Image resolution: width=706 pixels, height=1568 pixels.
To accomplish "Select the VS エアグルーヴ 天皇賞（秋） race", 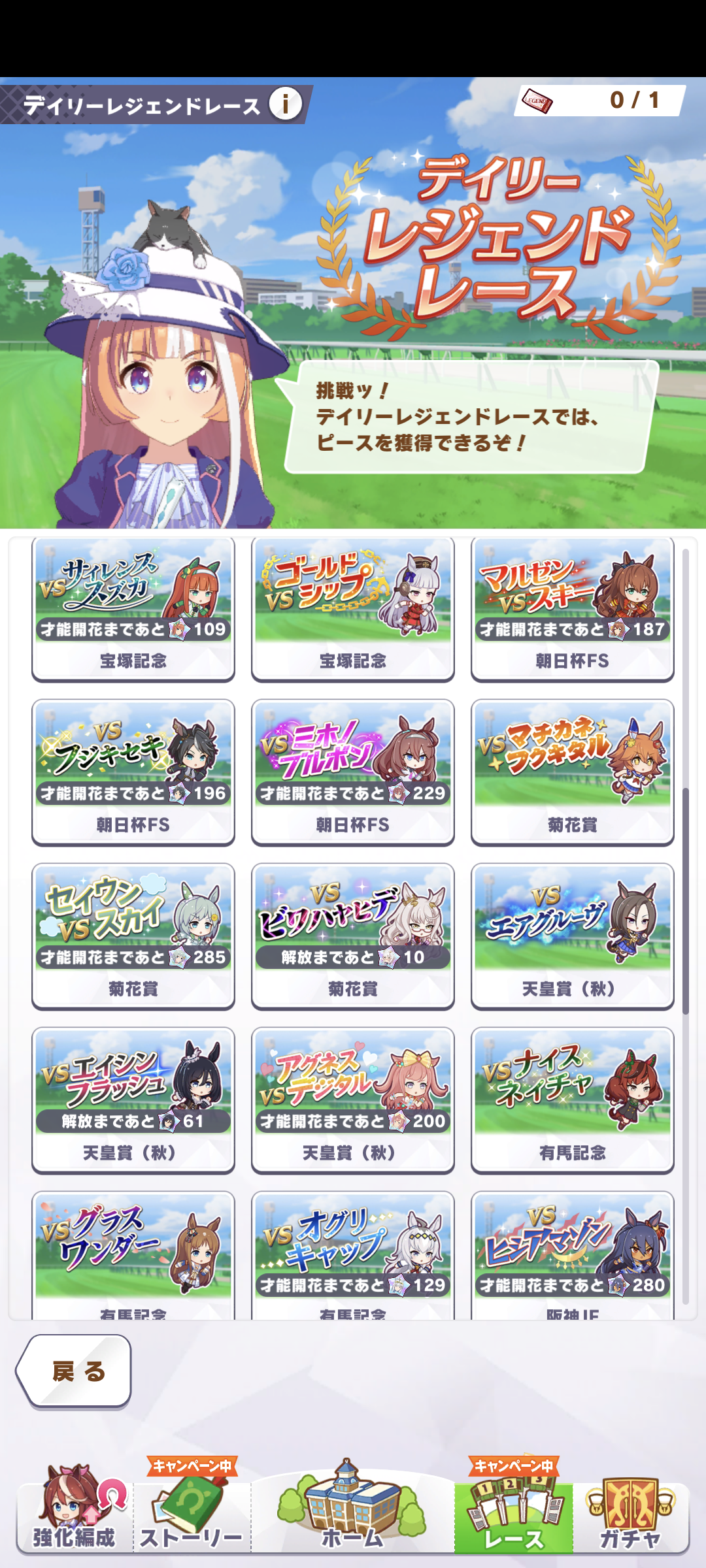I will (573, 936).
